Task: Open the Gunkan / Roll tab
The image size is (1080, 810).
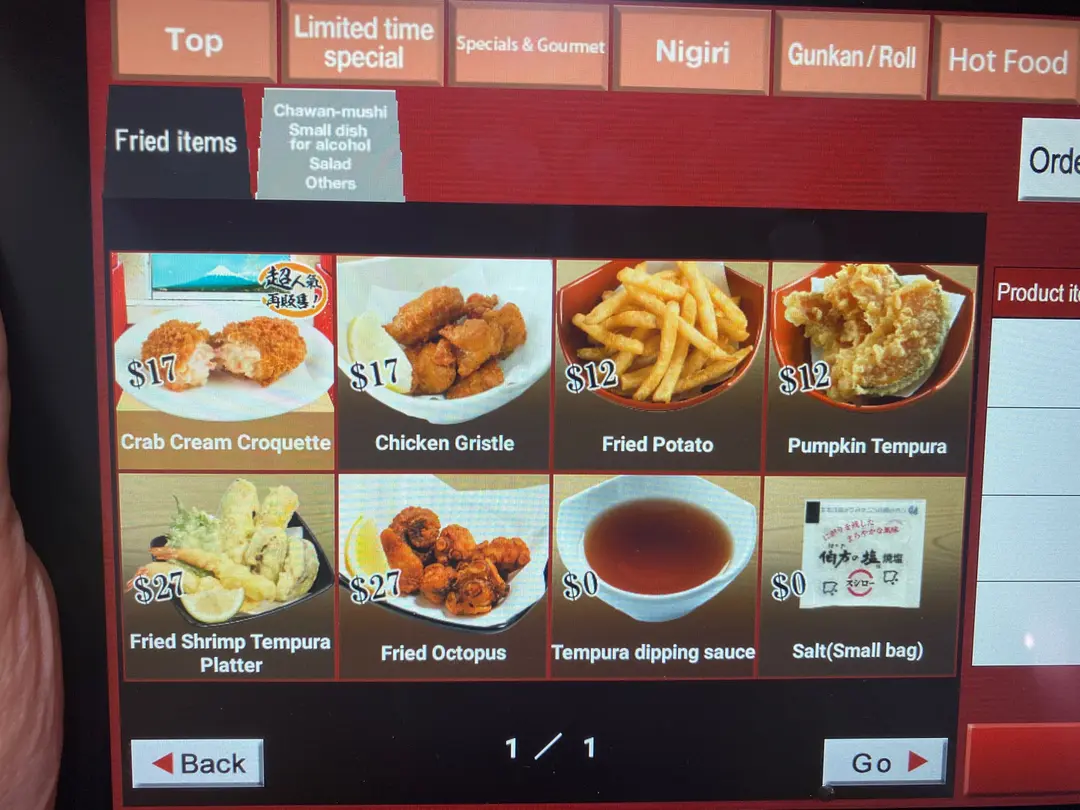Action: click(x=852, y=55)
